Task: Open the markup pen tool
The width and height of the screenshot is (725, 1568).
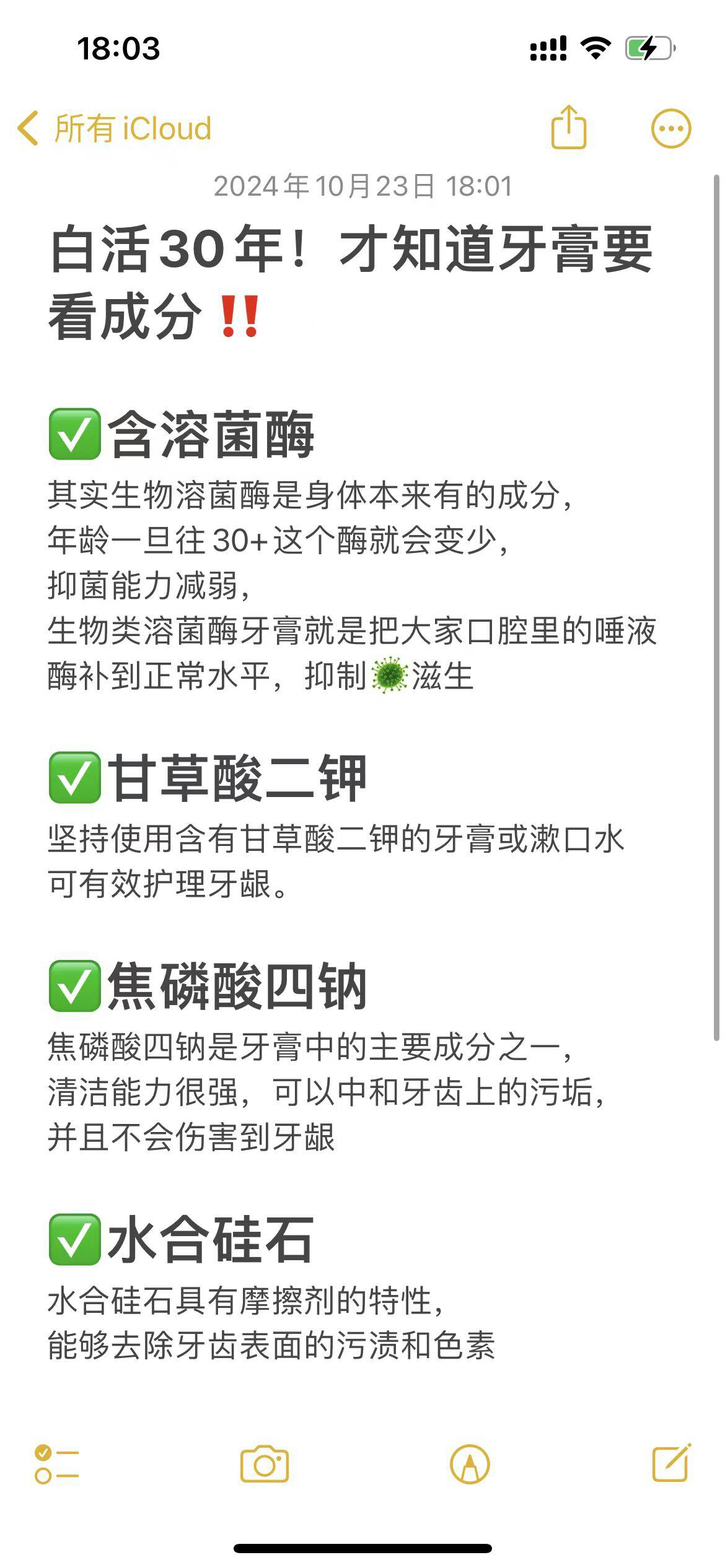Action: [470, 1464]
